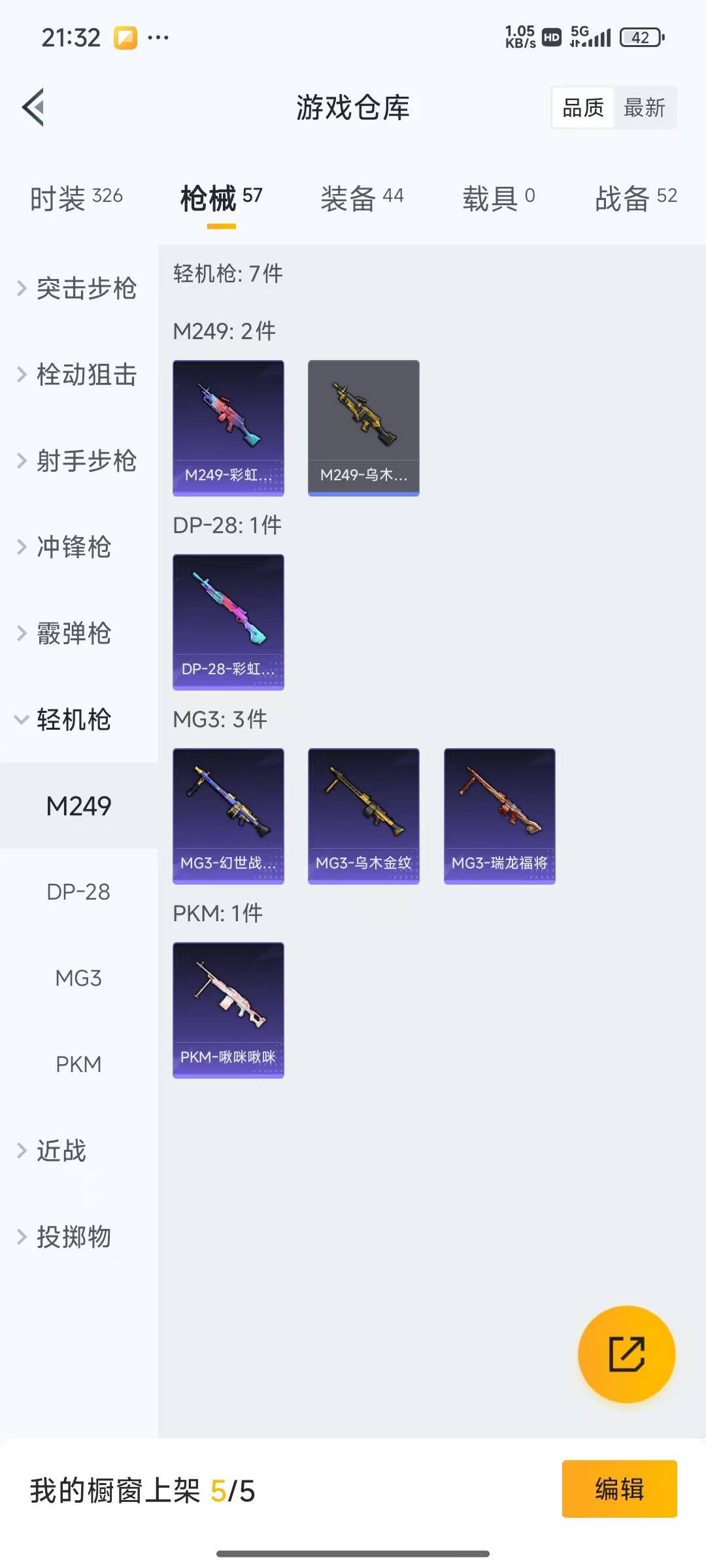The height and width of the screenshot is (1568, 706).
Task: View the MG3-瑞龙福将 skin
Action: point(499,816)
